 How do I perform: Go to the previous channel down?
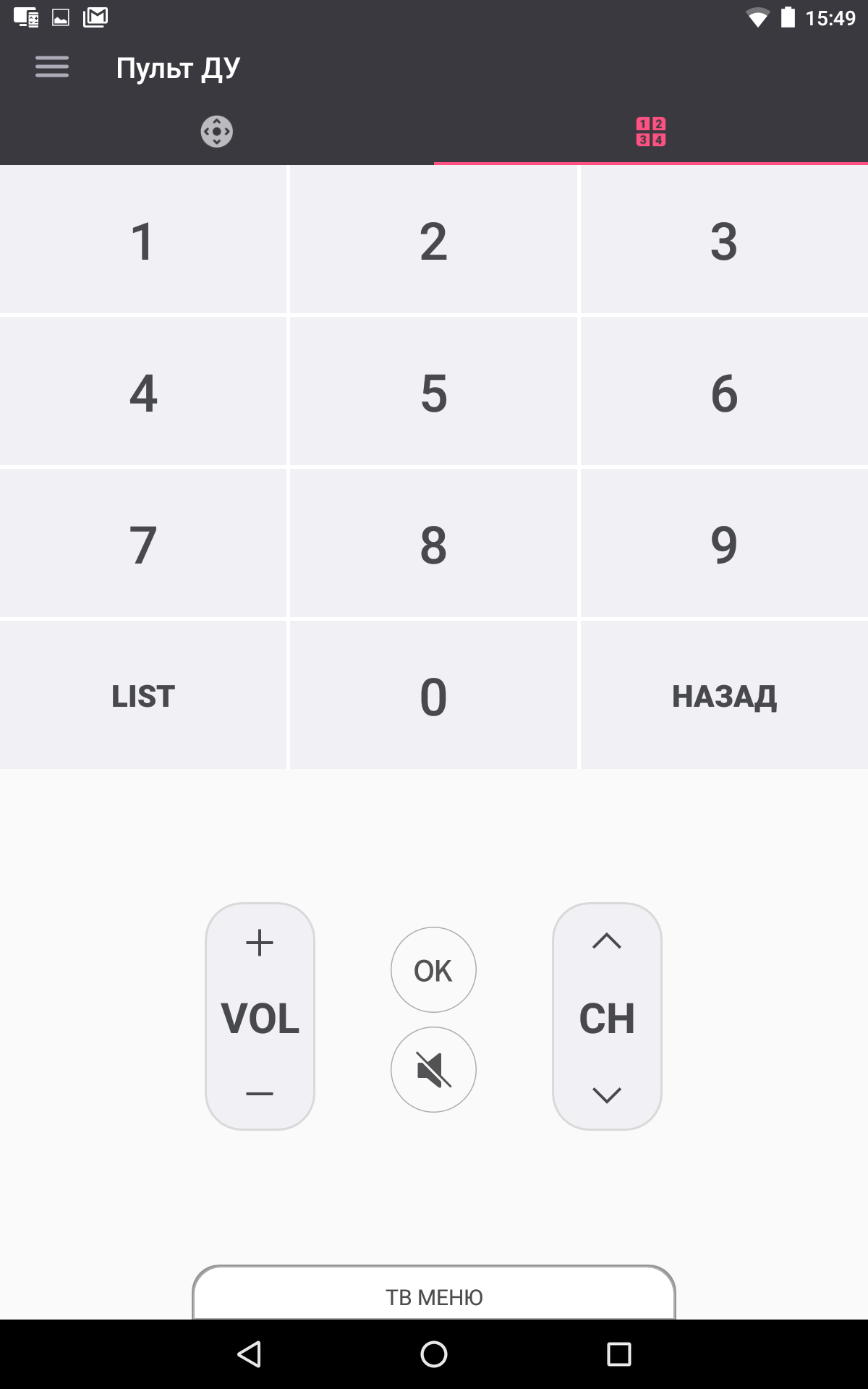(607, 1095)
